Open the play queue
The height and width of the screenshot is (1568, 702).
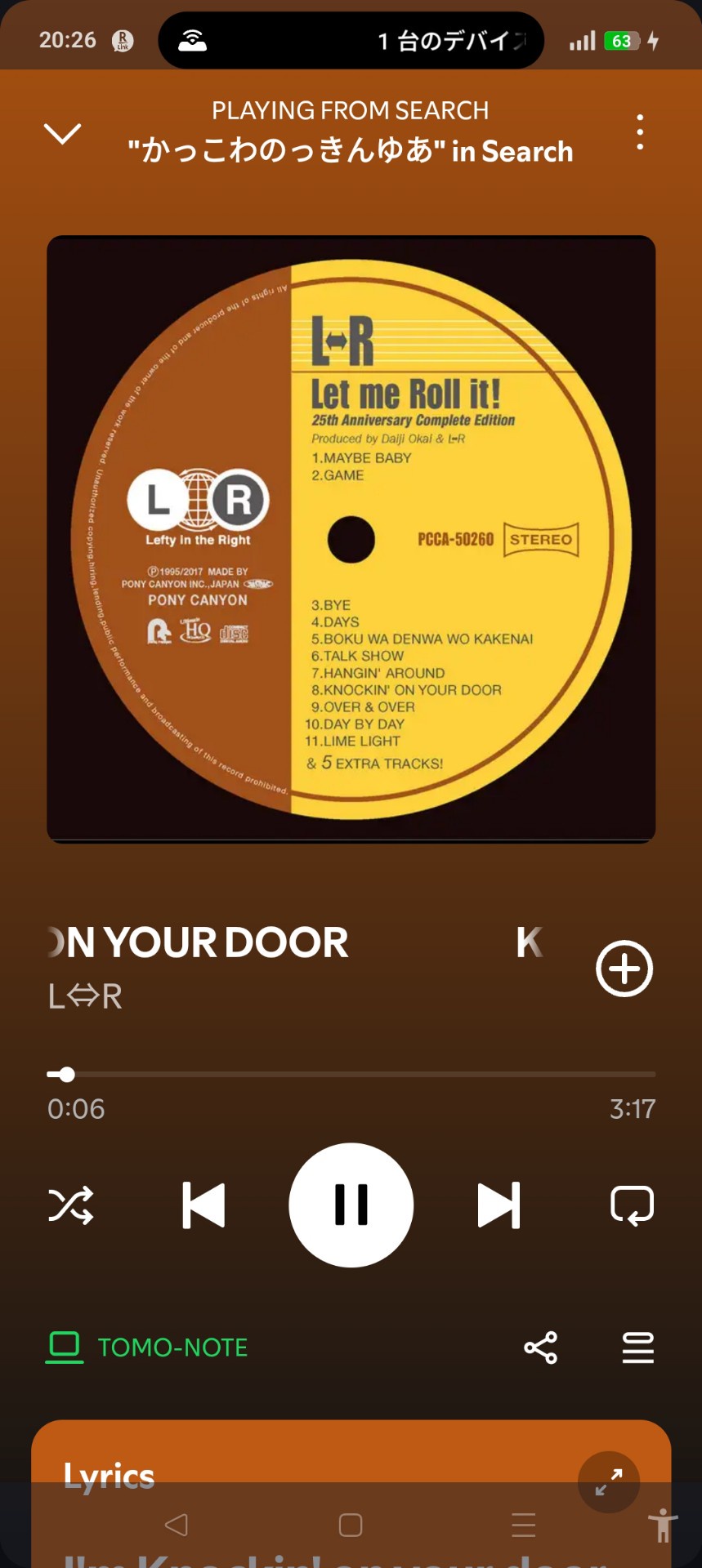point(637,1347)
